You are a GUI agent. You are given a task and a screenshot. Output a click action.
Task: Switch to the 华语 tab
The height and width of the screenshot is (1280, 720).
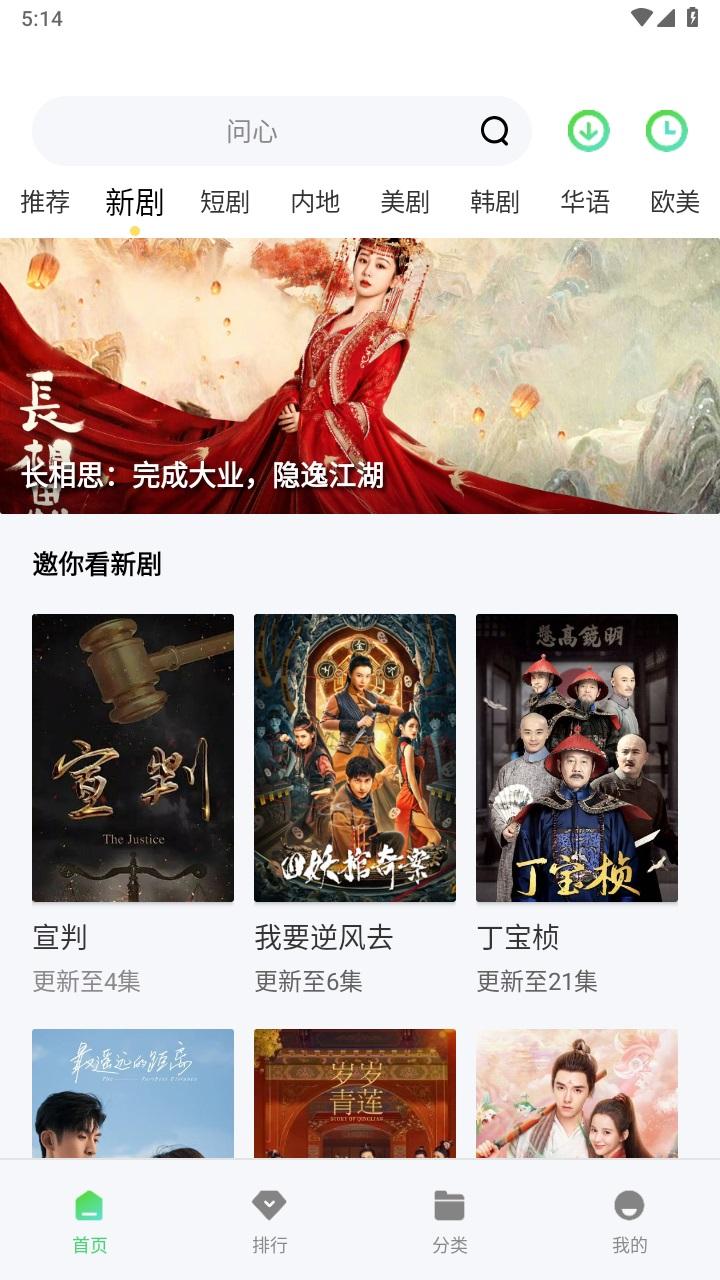click(585, 202)
